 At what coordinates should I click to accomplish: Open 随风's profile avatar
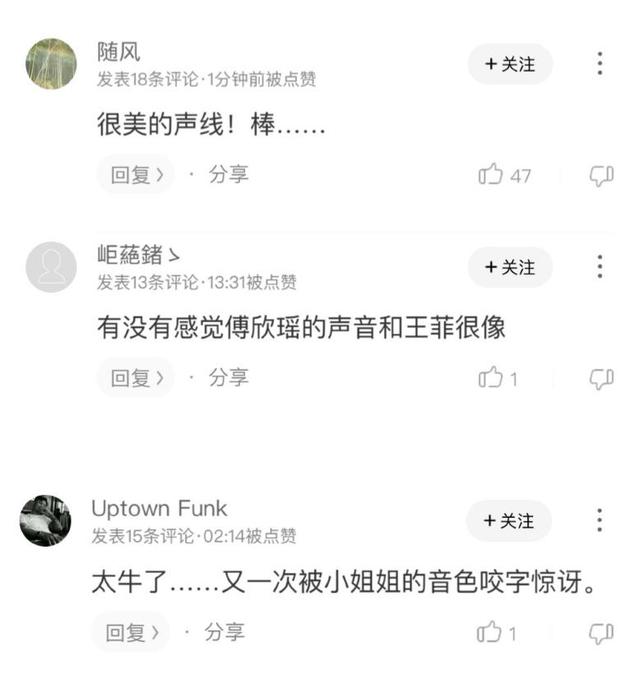(x=51, y=64)
